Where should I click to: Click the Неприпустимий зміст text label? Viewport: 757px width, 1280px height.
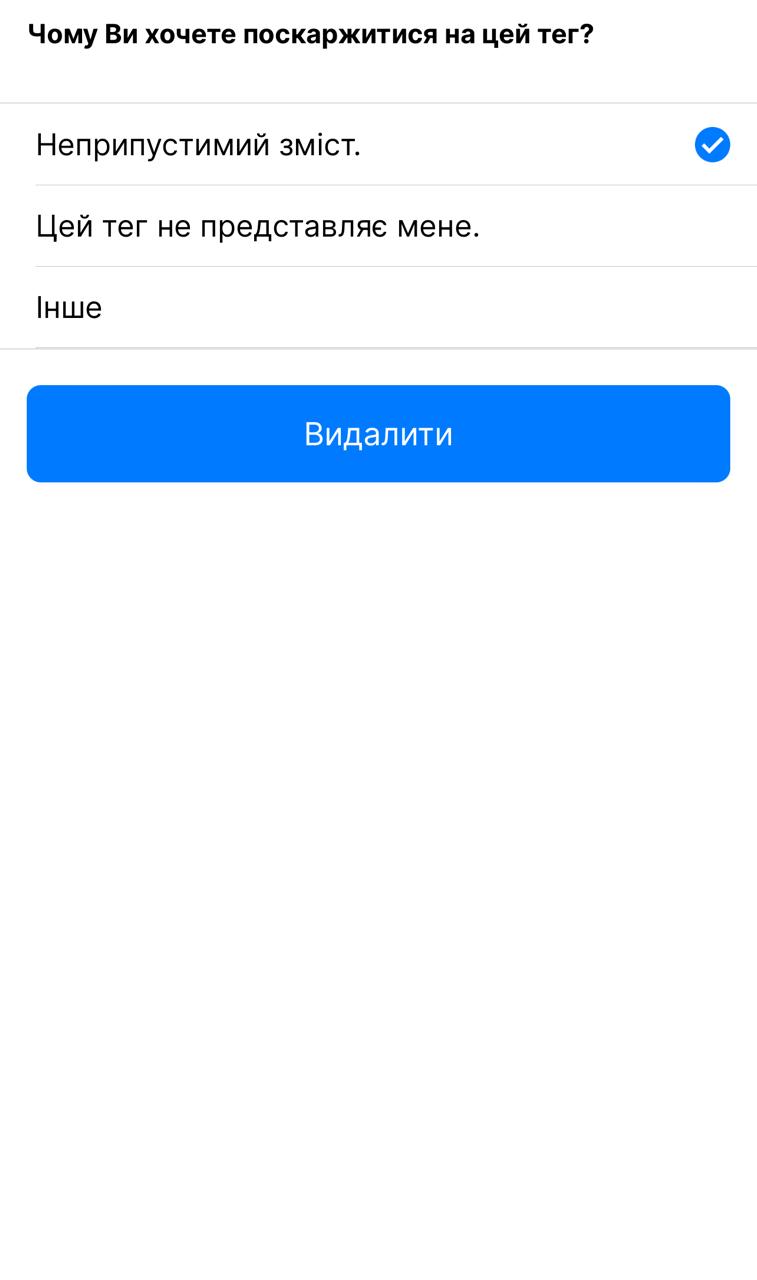200,145
